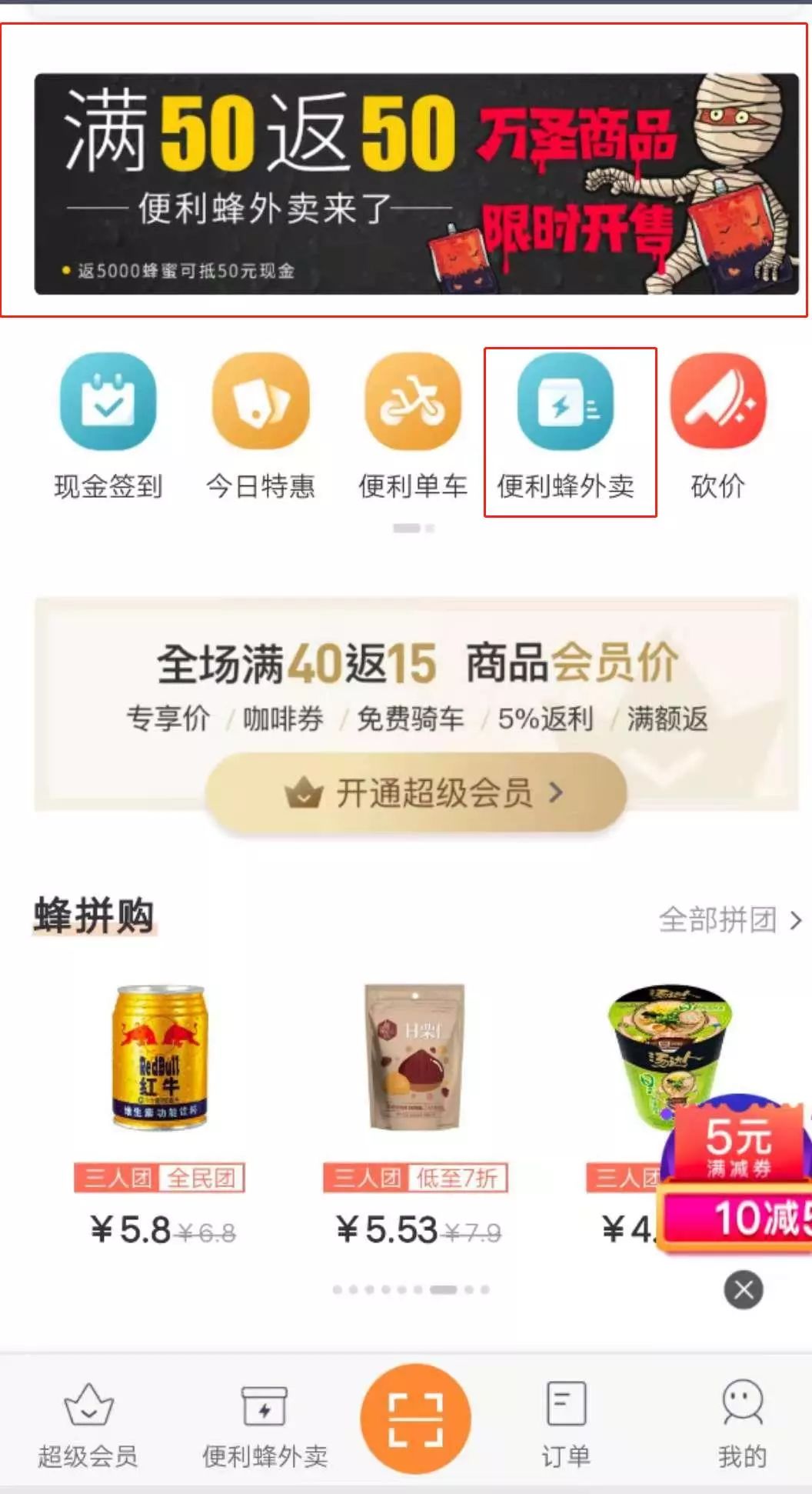Open the center scan button
The width and height of the screenshot is (812, 1494).
415,1418
